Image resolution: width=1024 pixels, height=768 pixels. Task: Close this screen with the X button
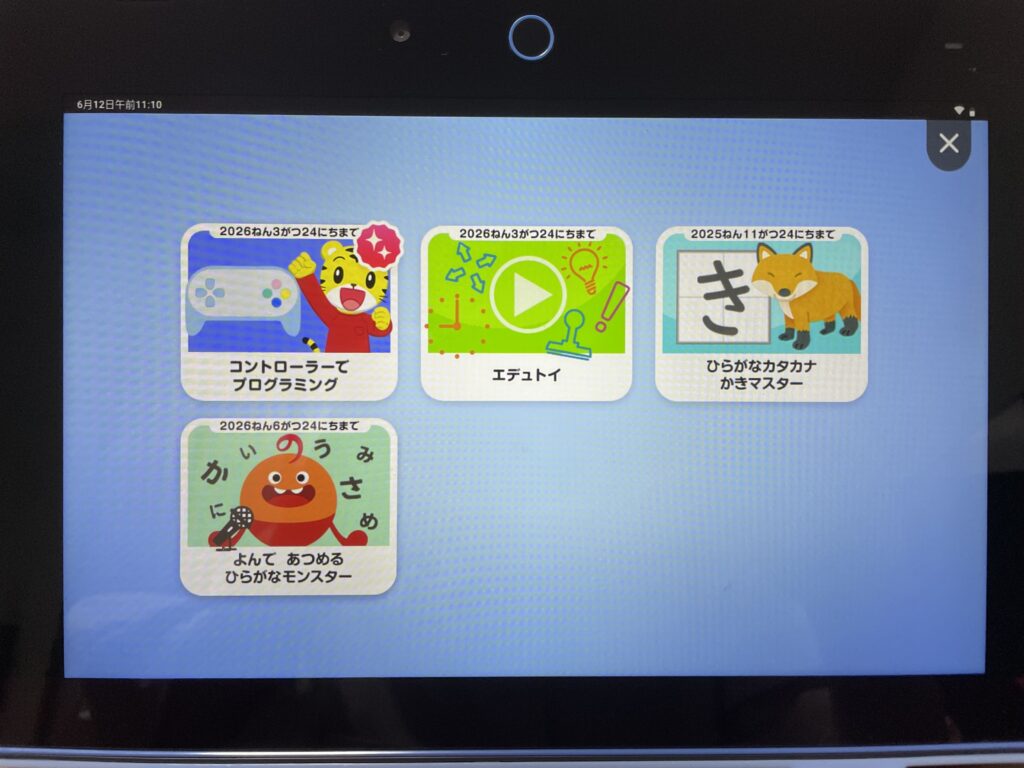(948, 144)
